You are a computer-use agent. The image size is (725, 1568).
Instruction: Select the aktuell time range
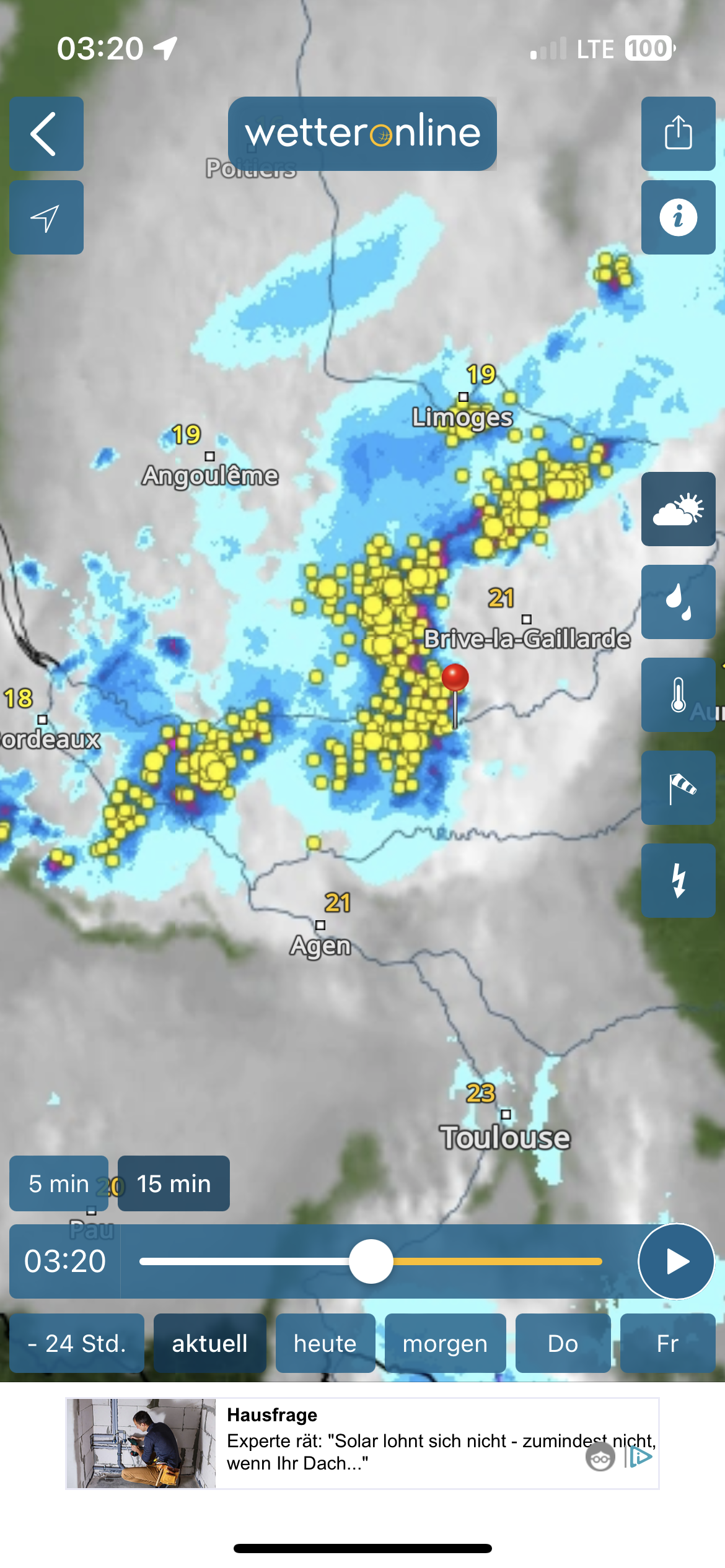[209, 1343]
